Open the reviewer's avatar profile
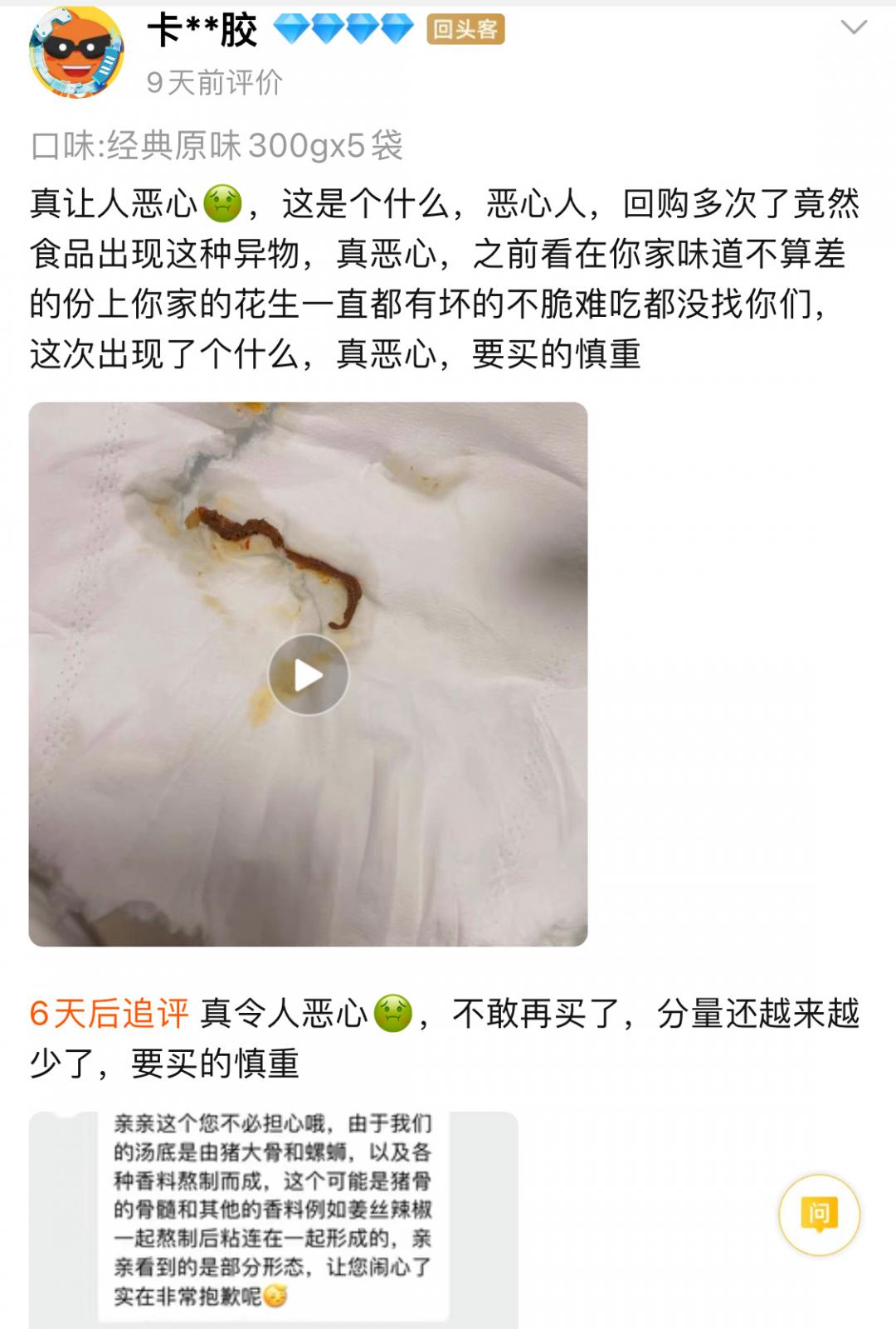 tap(76, 51)
